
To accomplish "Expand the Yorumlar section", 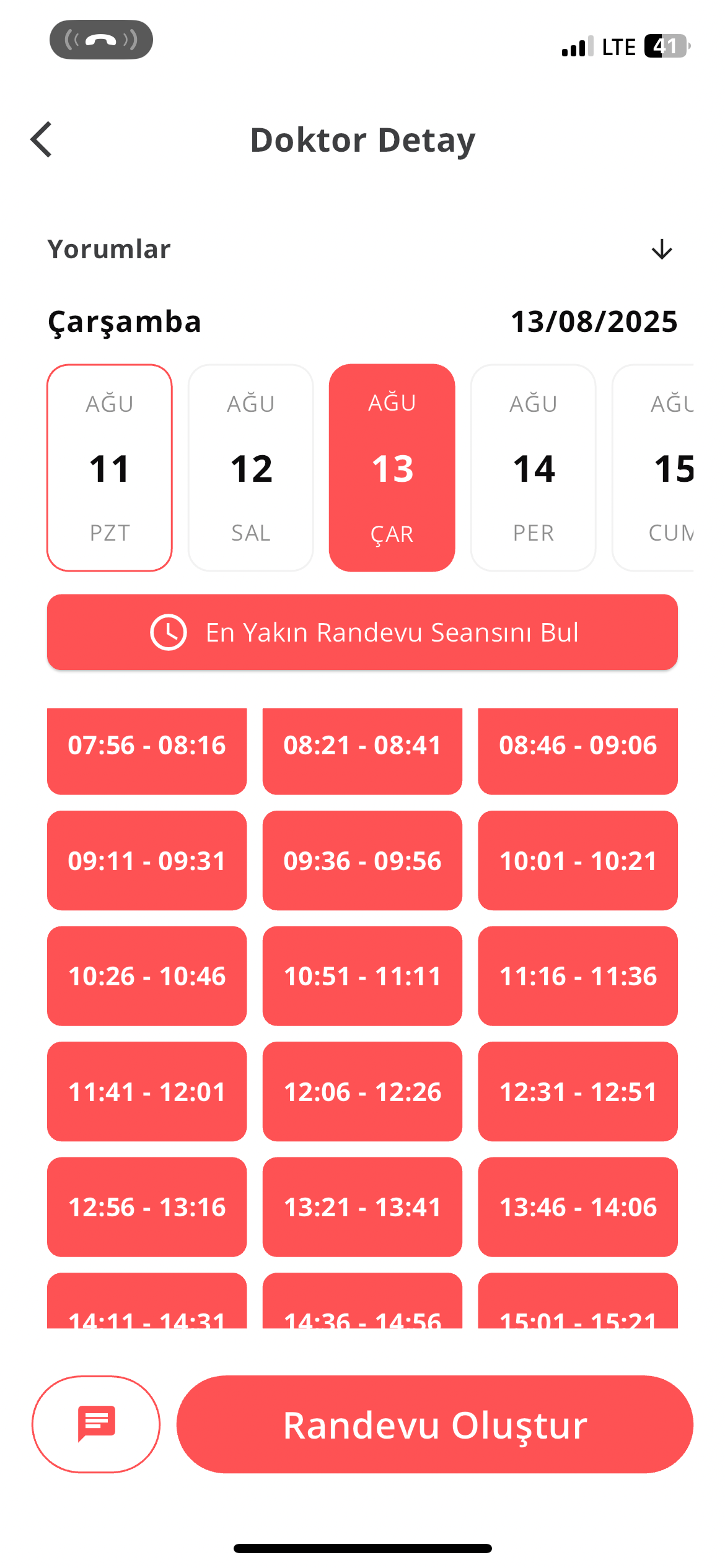I will click(x=661, y=250).
